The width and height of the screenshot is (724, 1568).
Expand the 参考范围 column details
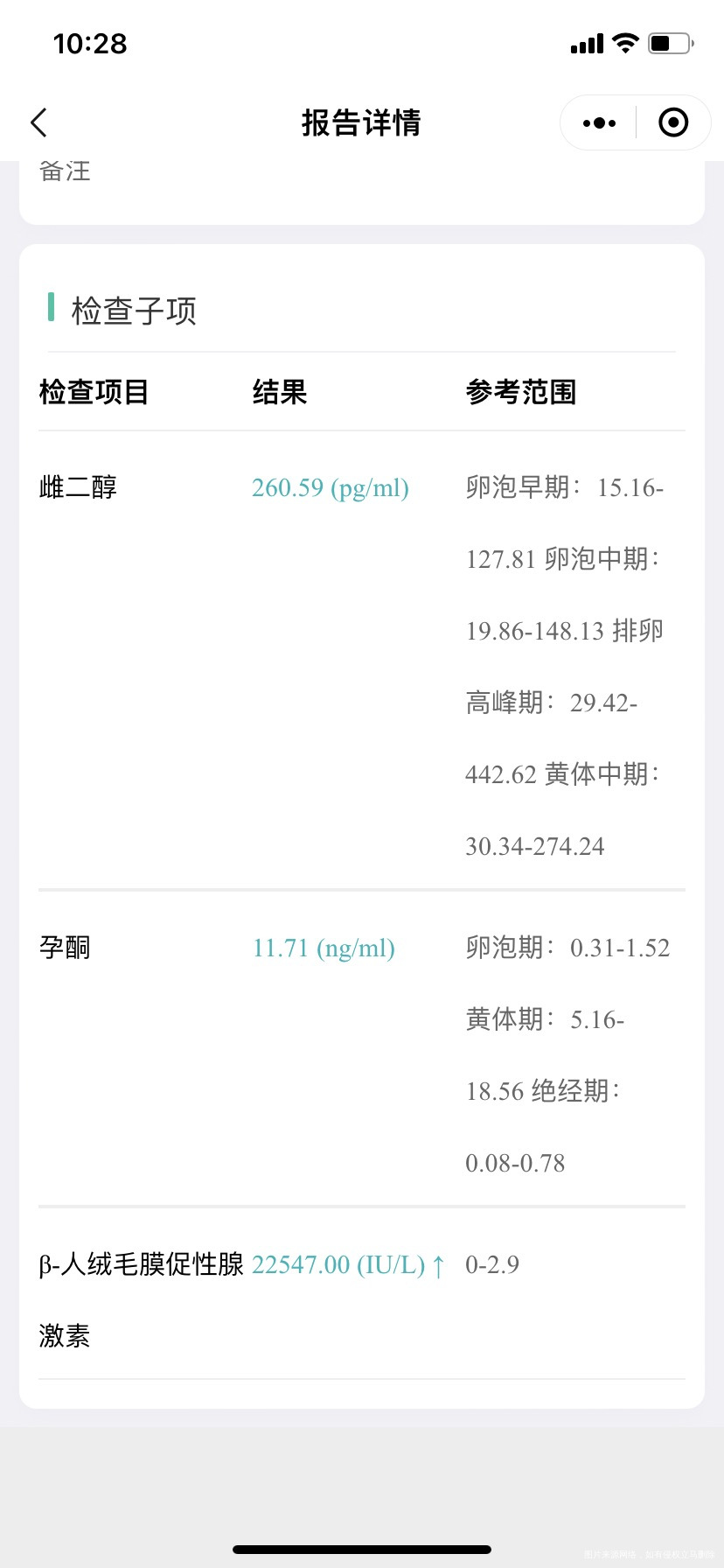click(x=521, y=393)
